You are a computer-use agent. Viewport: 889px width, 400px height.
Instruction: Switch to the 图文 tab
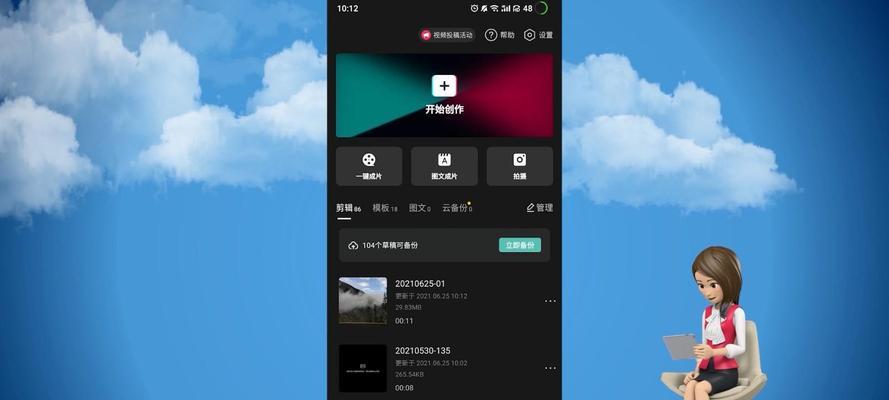pos(419,208)
